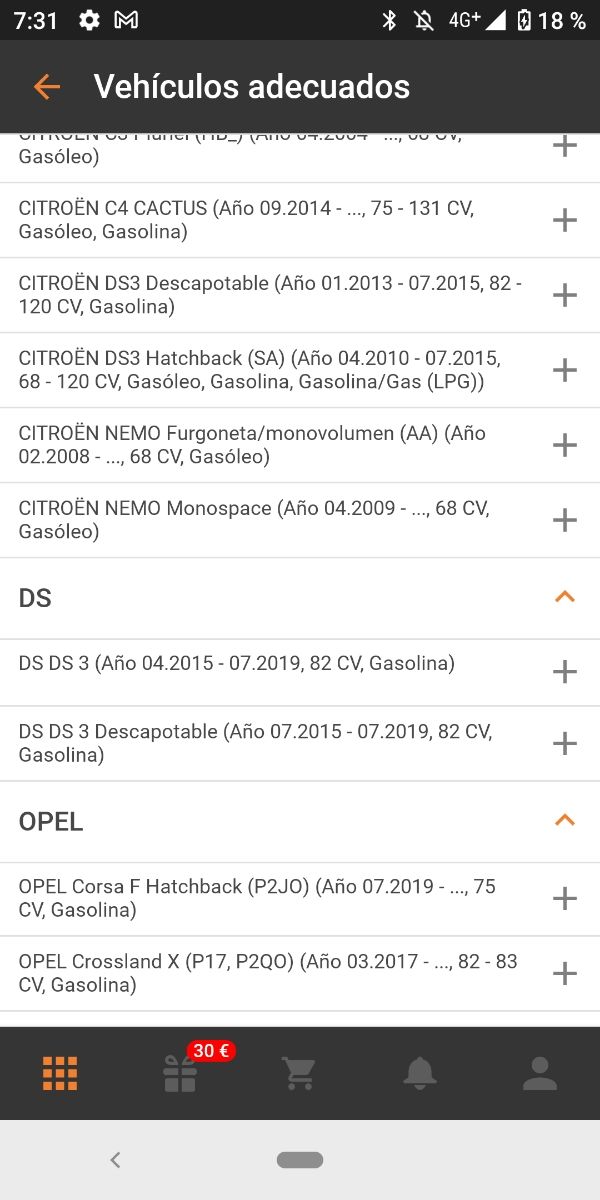Open the 30 € gift bonus tab
The width and height of the screenshot is (600, 1200).
[181, 1073]
